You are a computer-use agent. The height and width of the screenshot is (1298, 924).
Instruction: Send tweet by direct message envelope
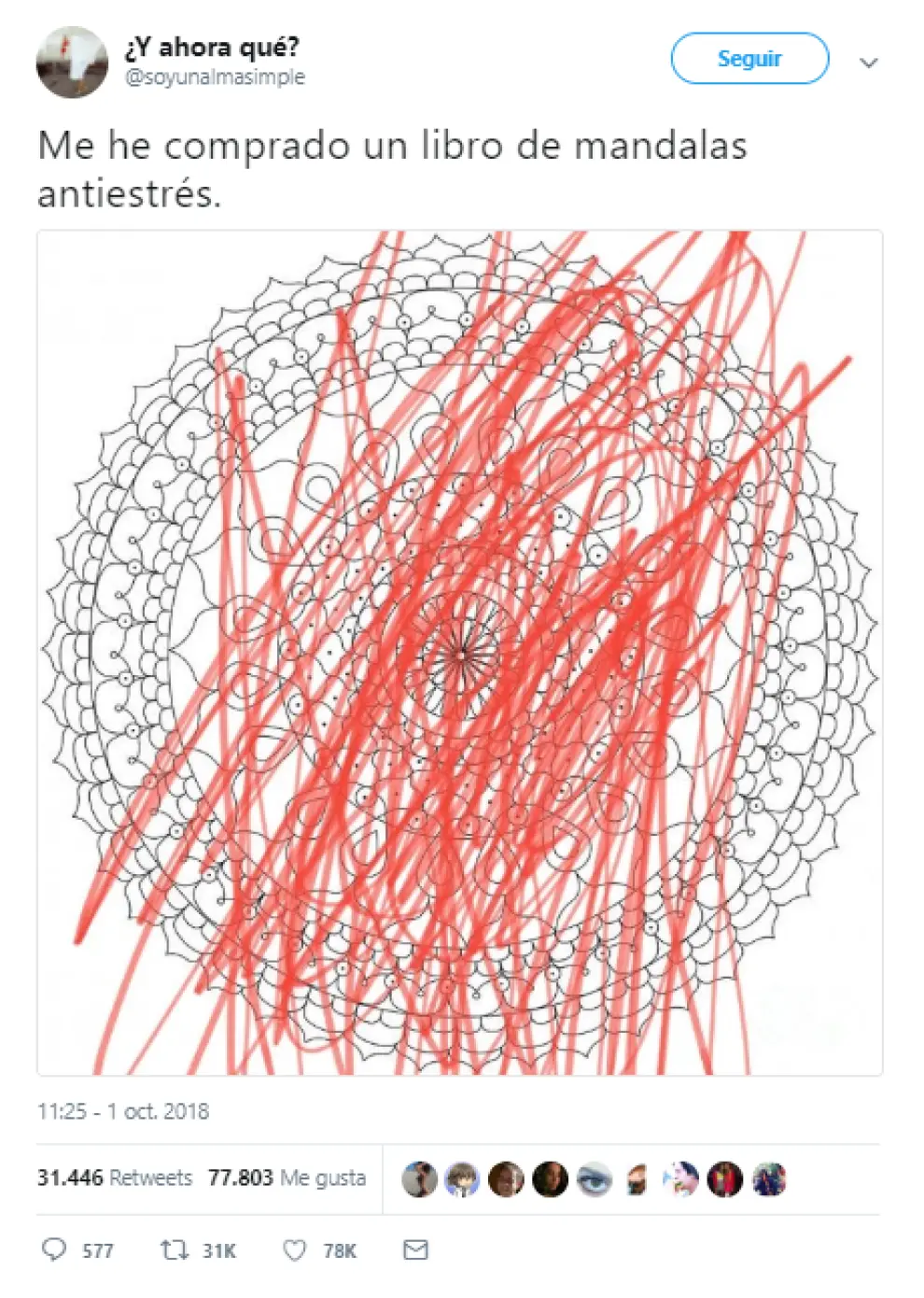pos(415,1249)
